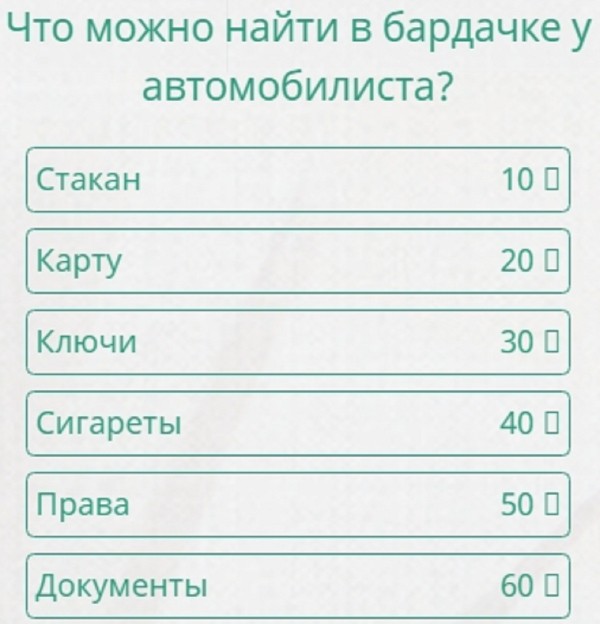
Task: Pick the Права answer row
Action: [298, 504]
